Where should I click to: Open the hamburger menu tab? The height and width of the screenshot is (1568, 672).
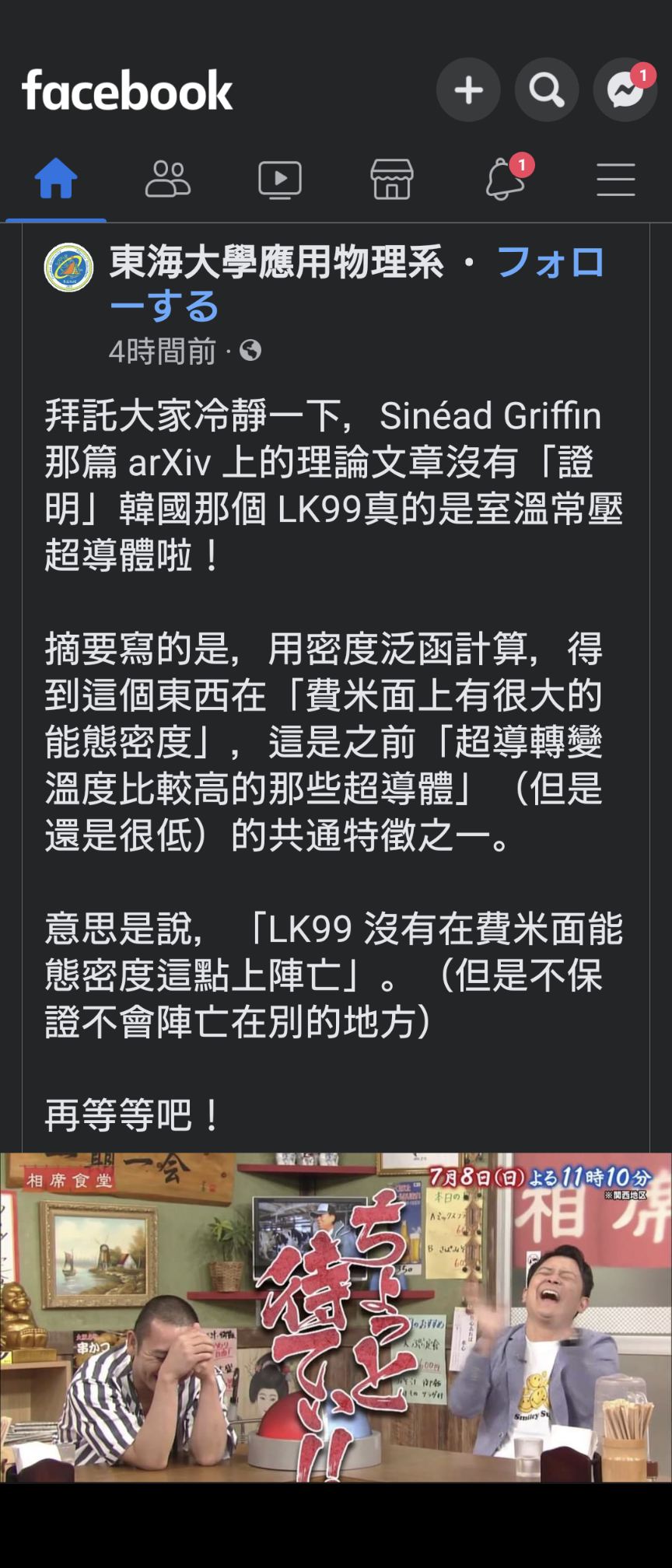pyautogui.click(x=616, y=180)
